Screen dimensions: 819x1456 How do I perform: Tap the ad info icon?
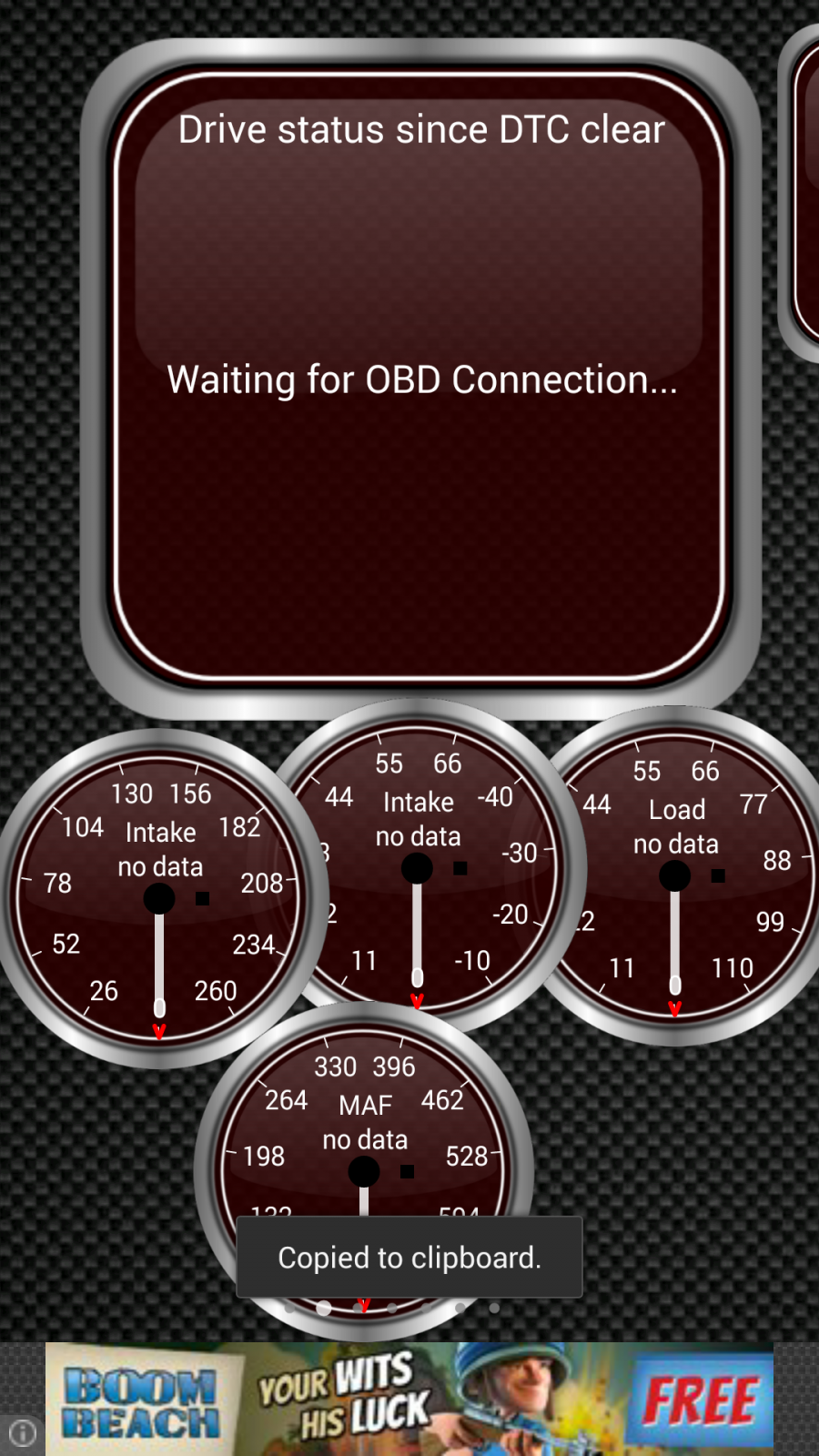tap(22, 1433)
